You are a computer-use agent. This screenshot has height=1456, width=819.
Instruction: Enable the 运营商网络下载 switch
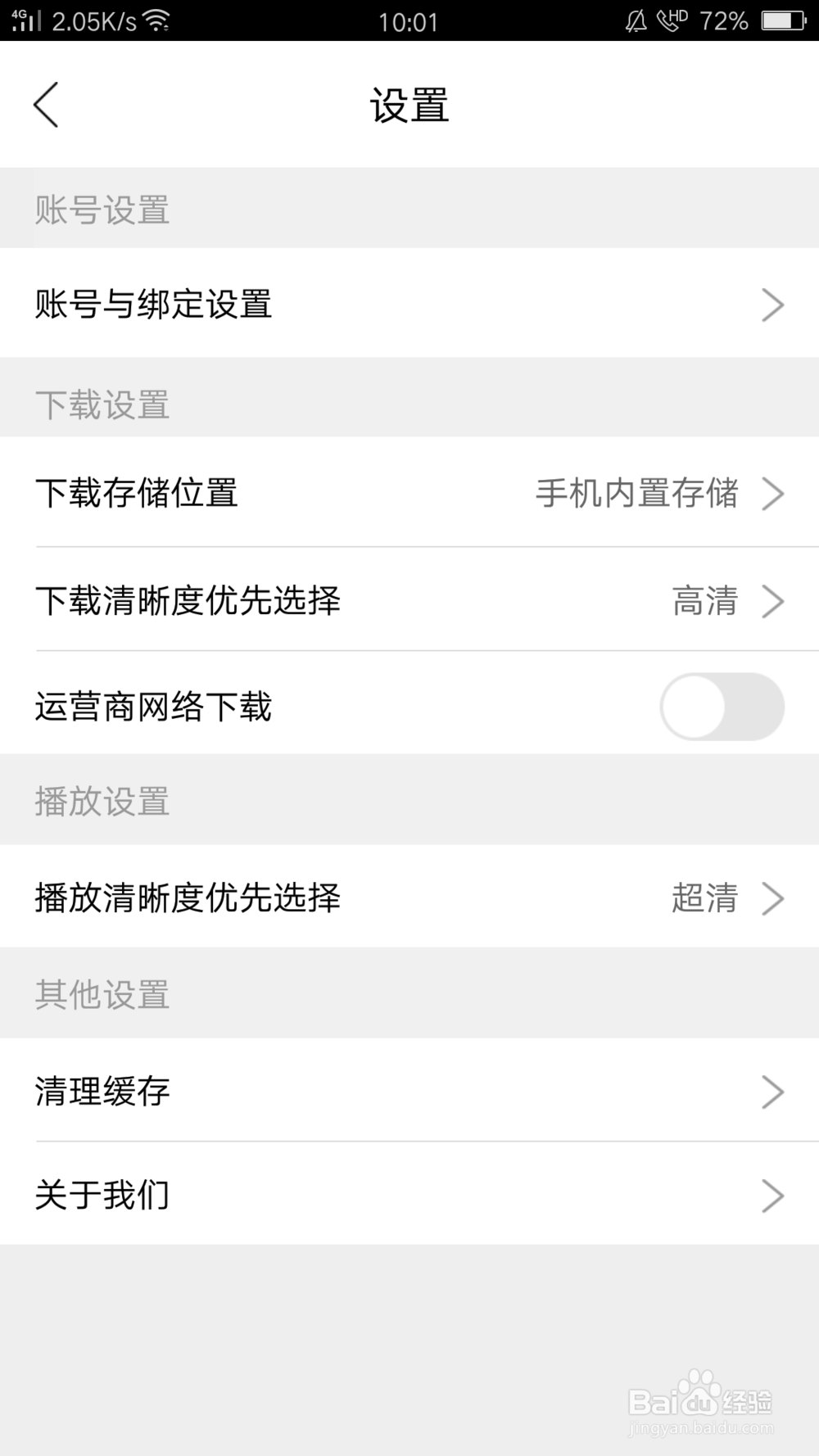tap(722, 707)
